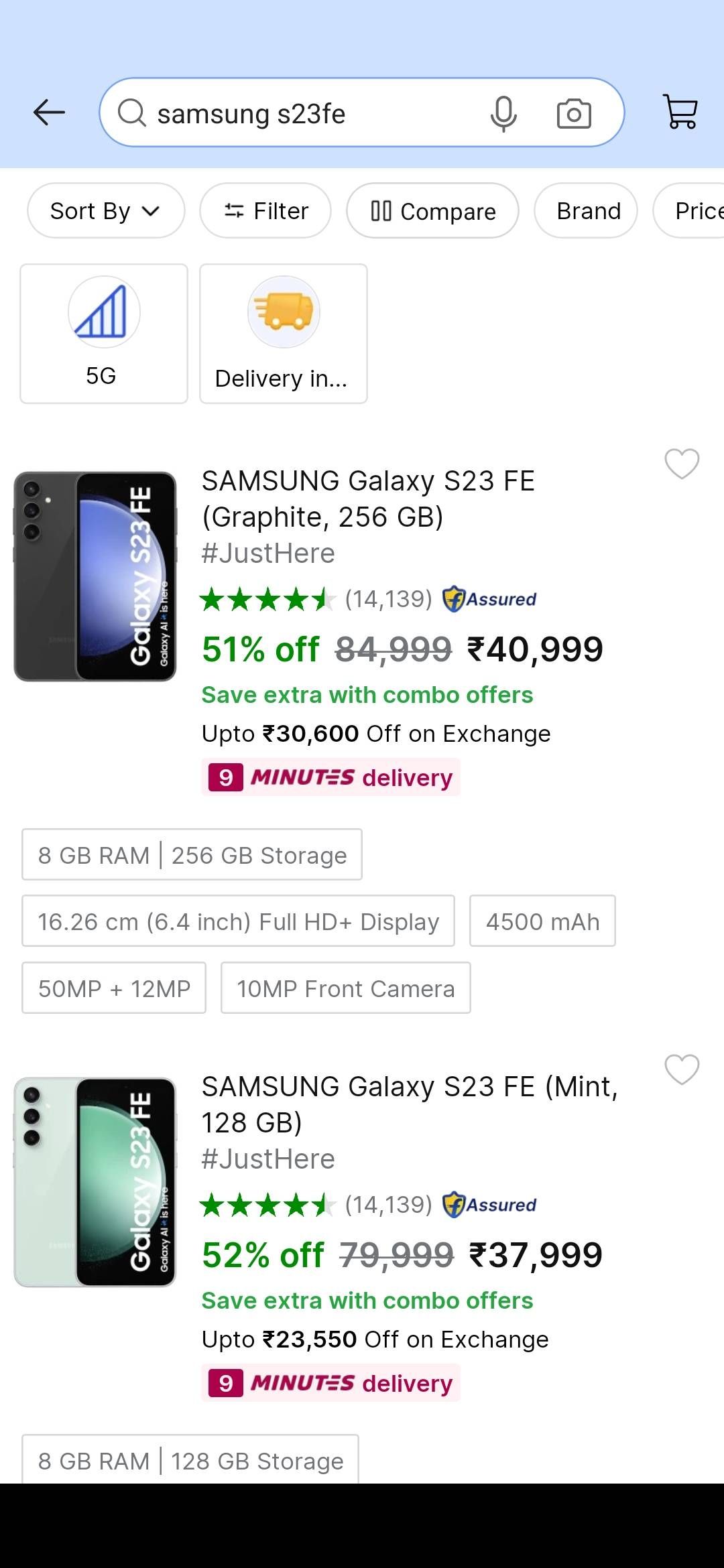
Task: Click Save extra with combo offers
Action: [367, 695]
